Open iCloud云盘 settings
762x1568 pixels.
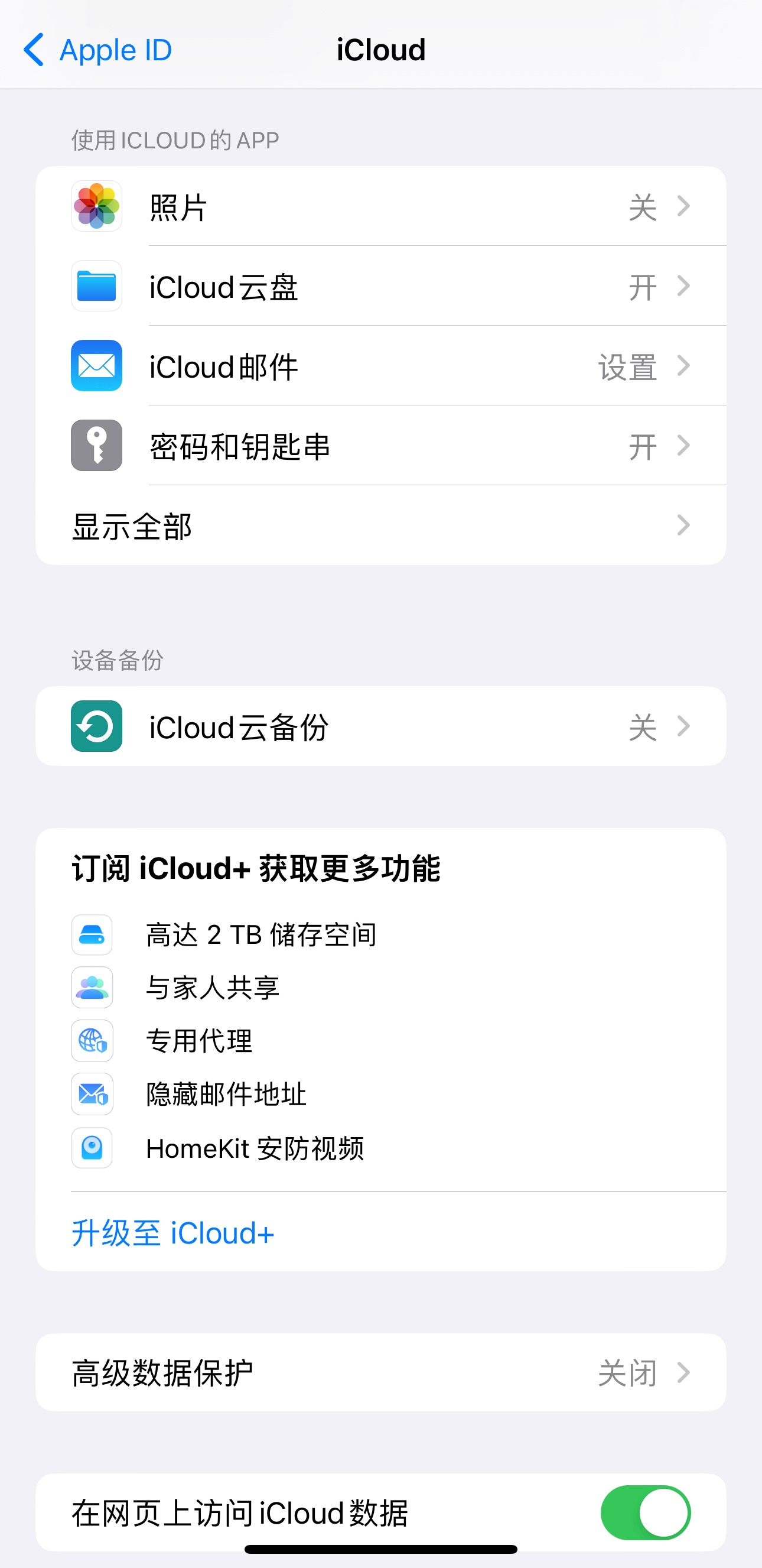tap(380, 286)
